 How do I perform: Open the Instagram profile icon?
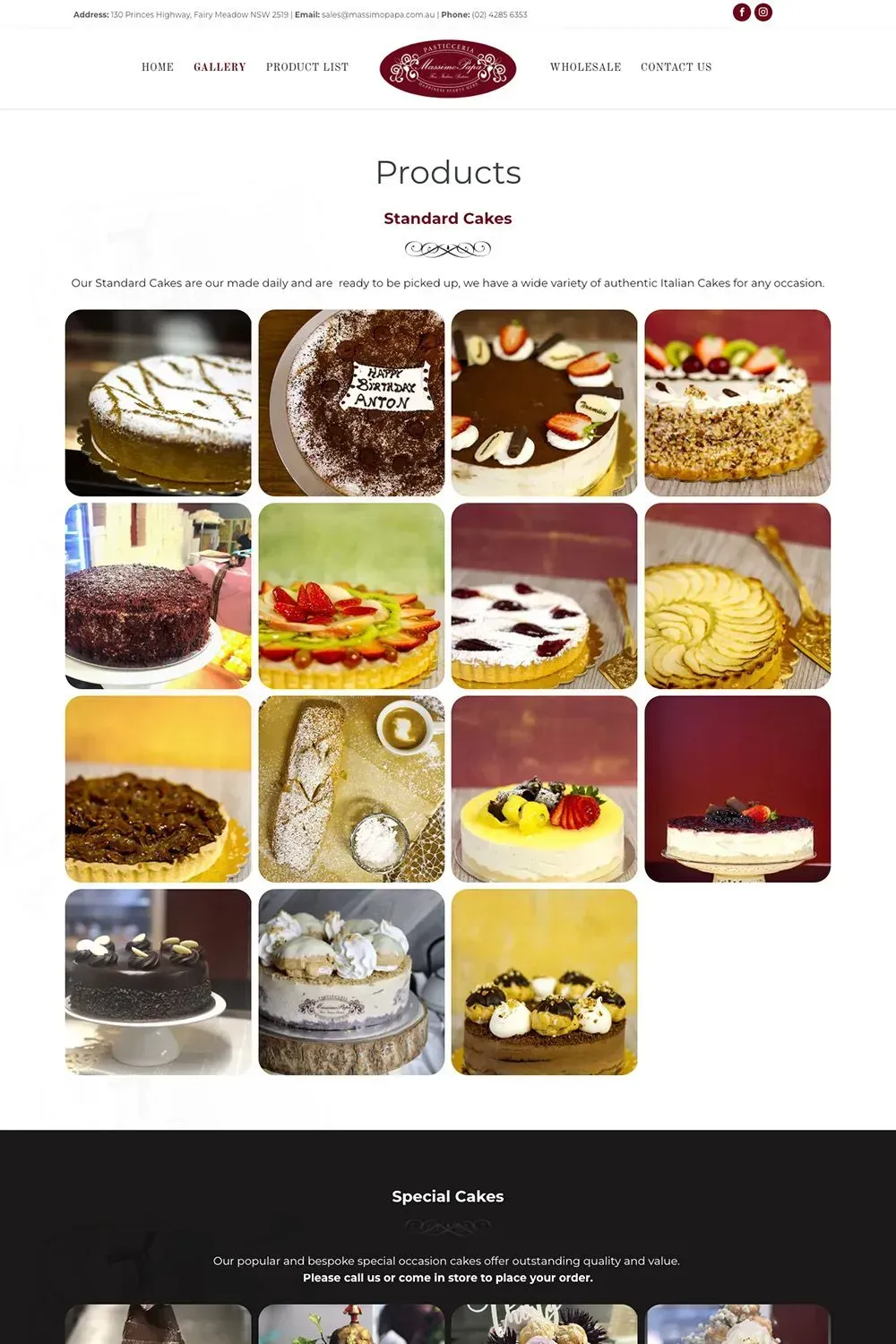point(763,13)
